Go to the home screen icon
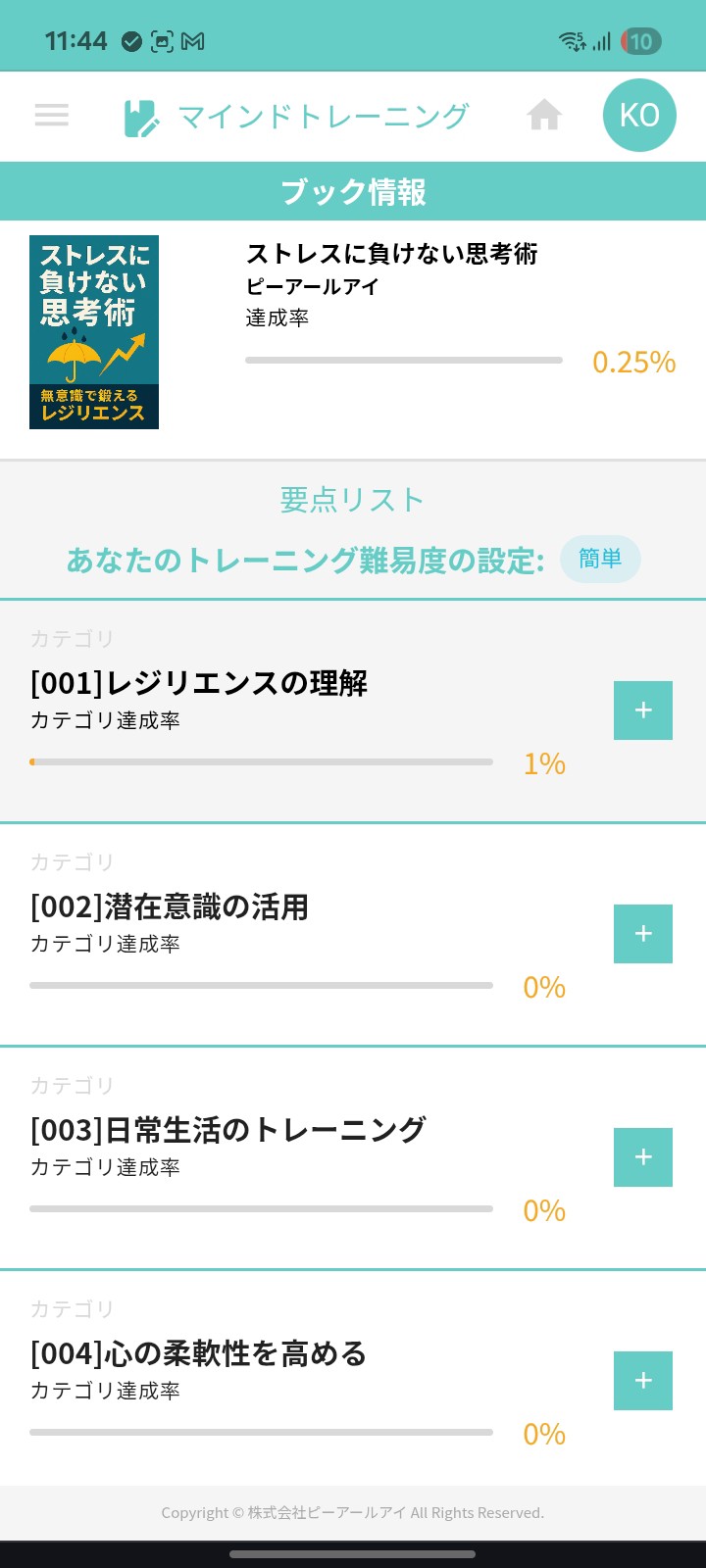This screenshot has width=706, height=1568. [x=544, y=116]
